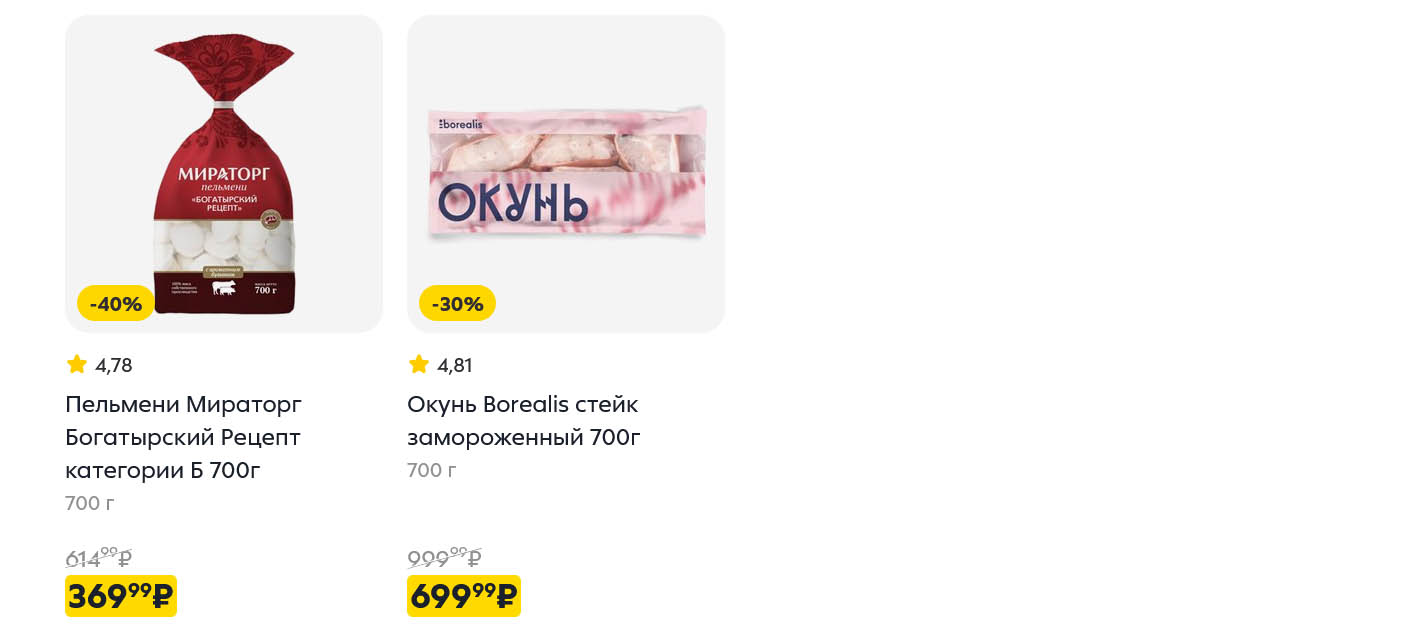This screenshot has width=1411, height=627.
Task: Tap the Окунь Borealis стейк замороженный title
Action: [523, 421]
